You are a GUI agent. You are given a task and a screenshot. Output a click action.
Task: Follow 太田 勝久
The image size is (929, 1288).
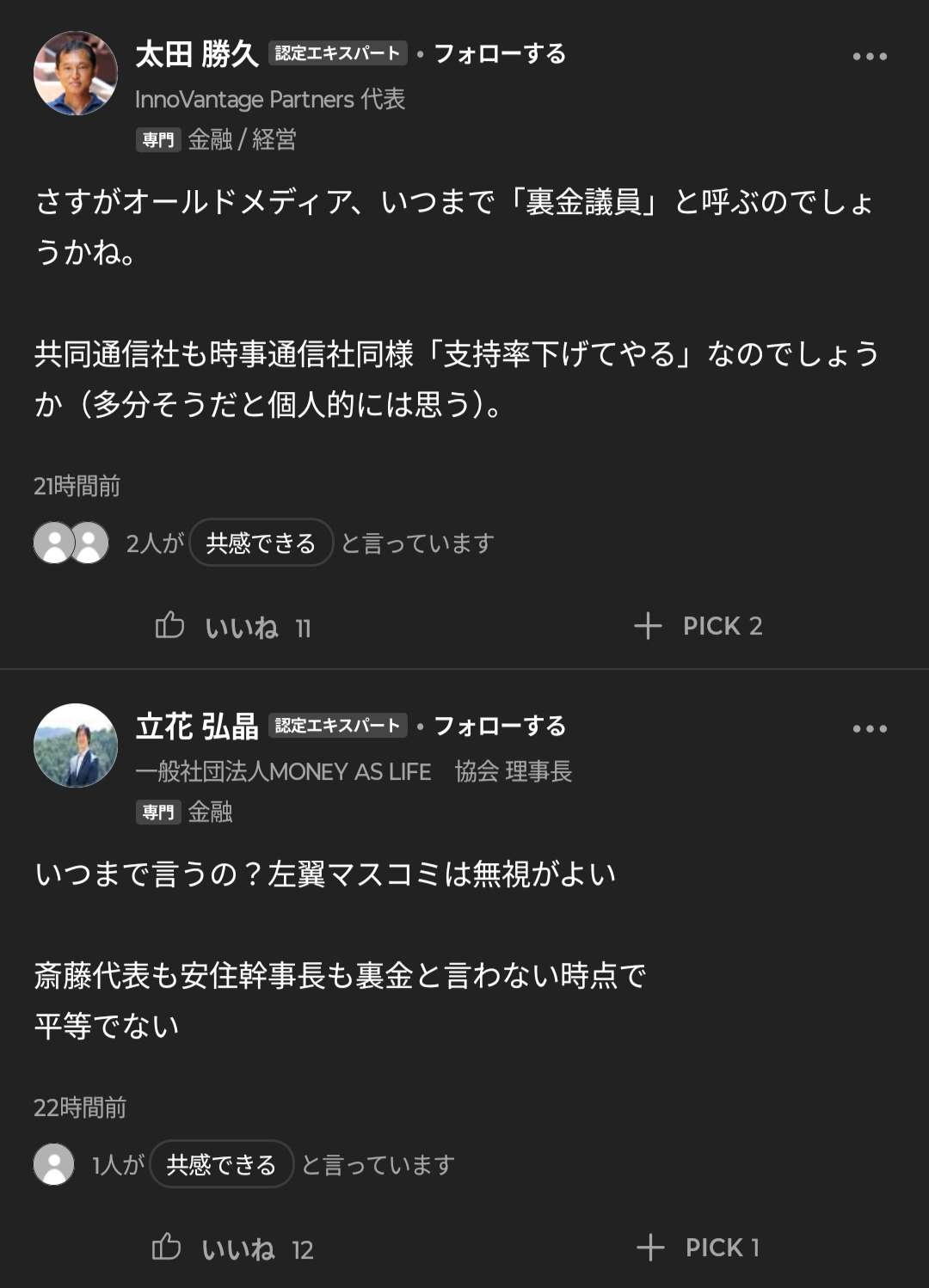(500, 54)
